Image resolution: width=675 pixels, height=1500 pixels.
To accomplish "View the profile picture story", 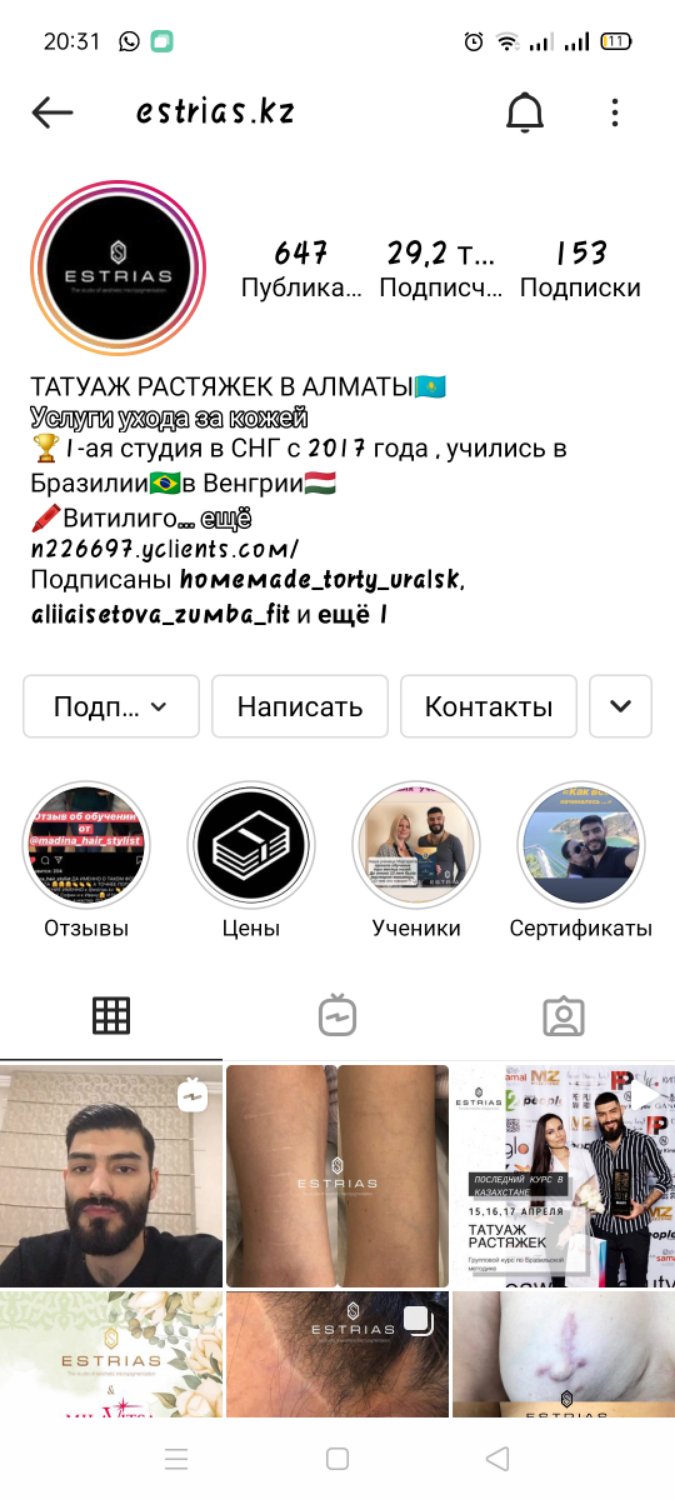I will coord(118,268).
